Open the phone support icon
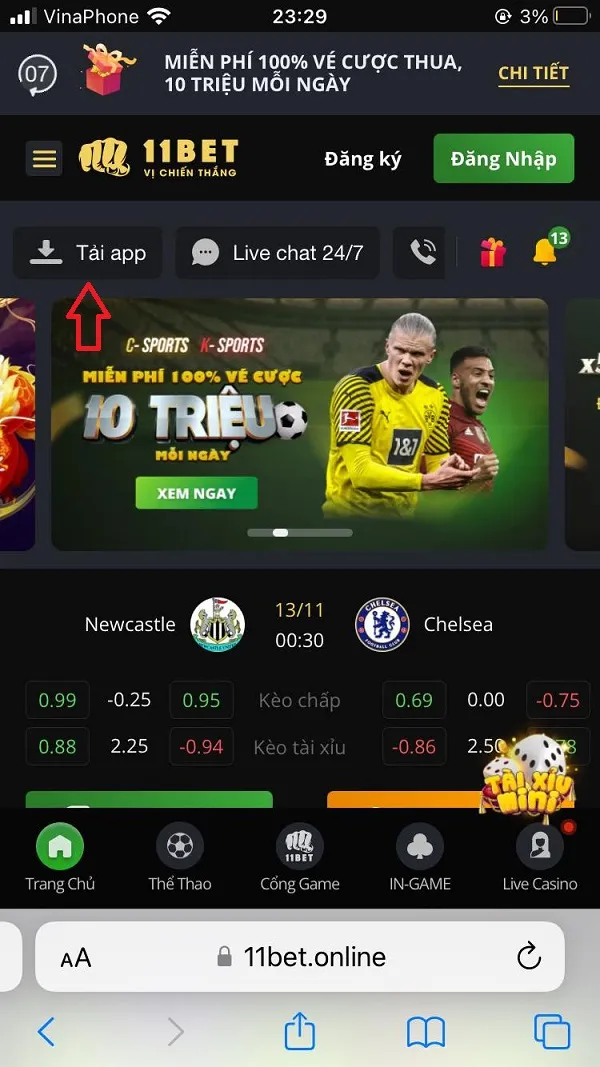The height and width of the screenshot is (1067, 600). tap(424, 253)
